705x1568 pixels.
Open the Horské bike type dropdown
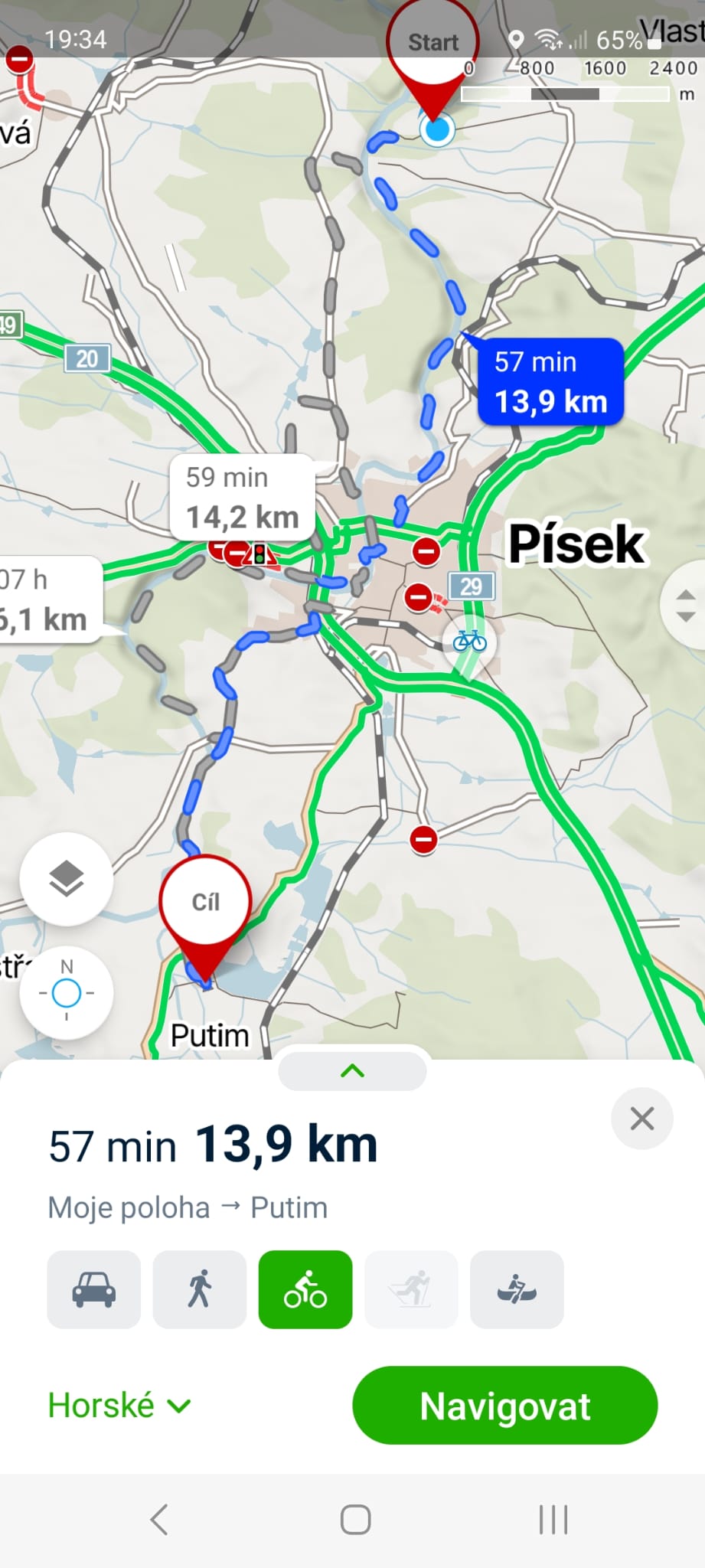pyautogui.click(x=119, y=1406)
